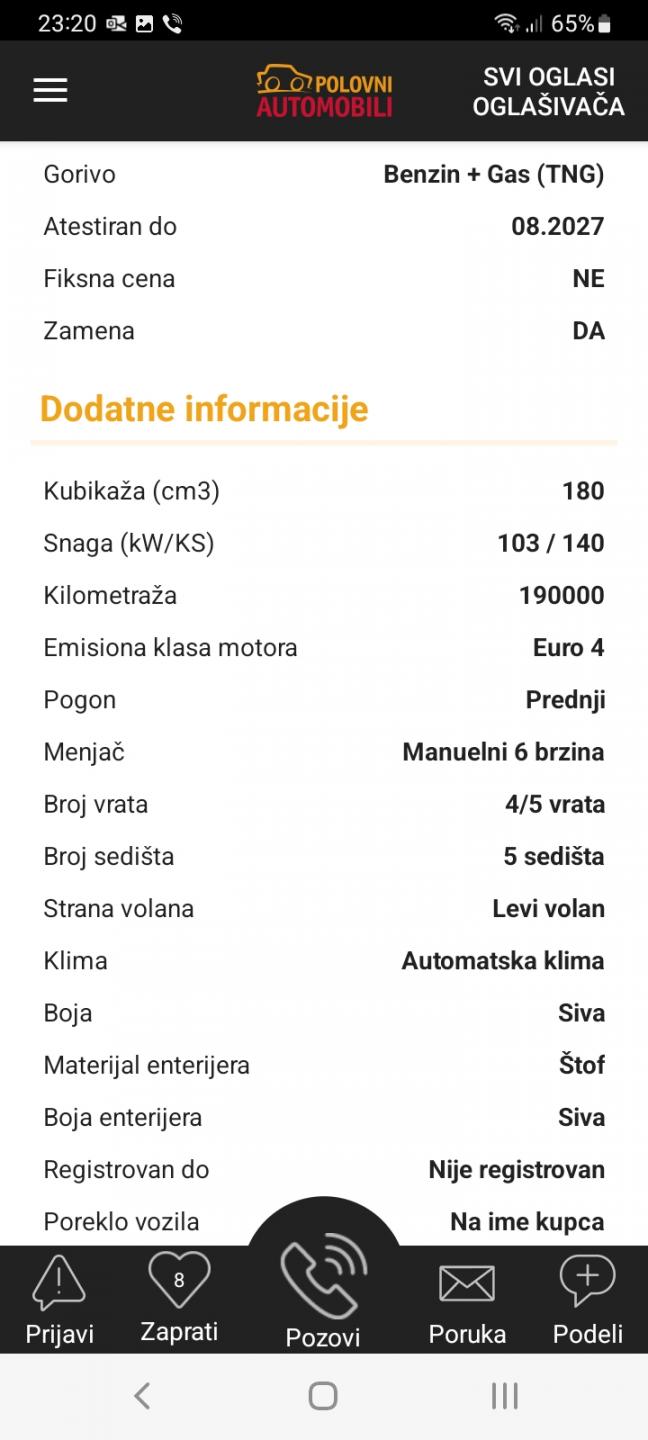Open the hamburger menu
The image size is (648, 1440).
pos(50,90)
